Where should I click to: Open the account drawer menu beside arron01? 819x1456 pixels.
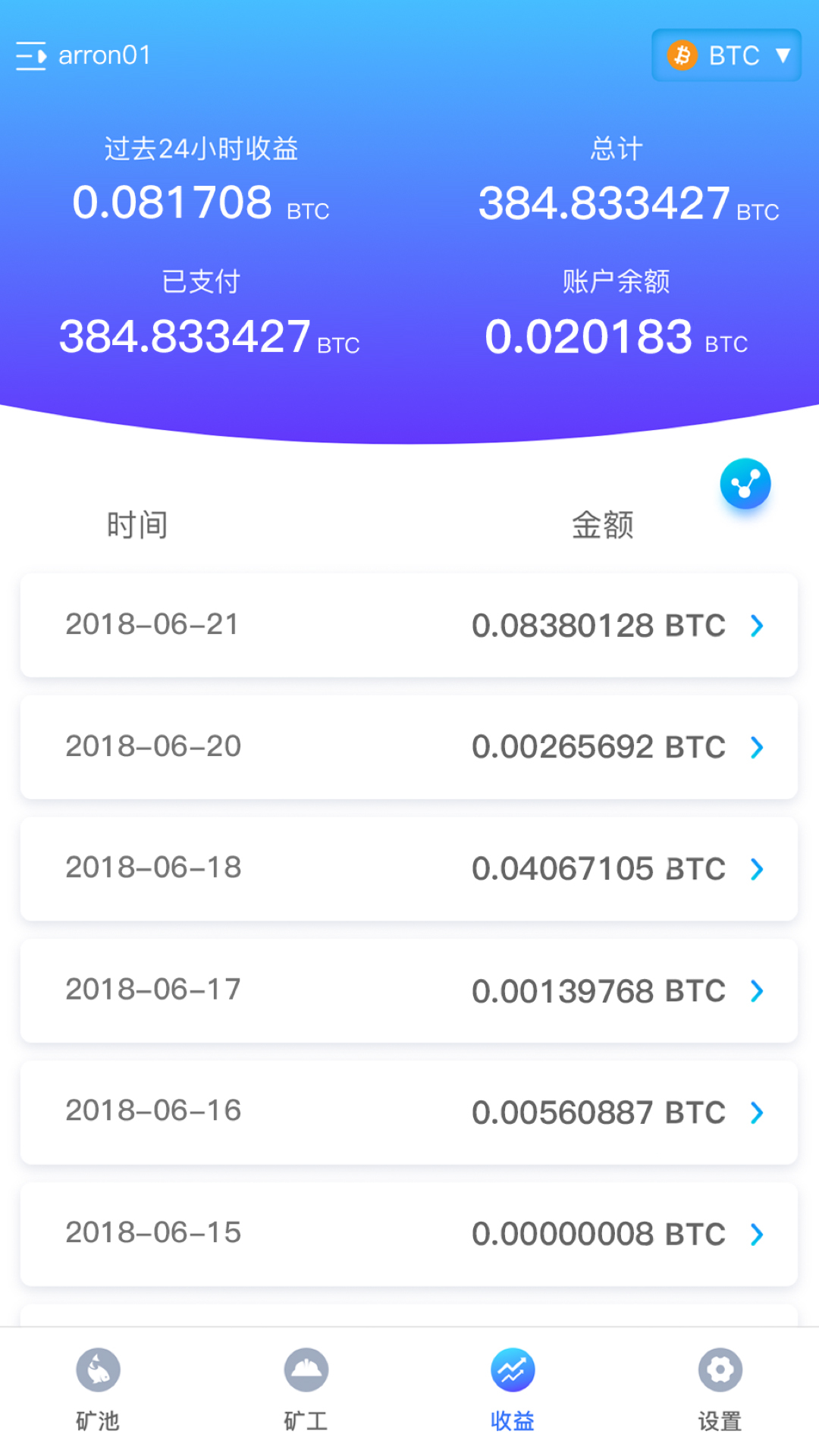pos(31,56)
